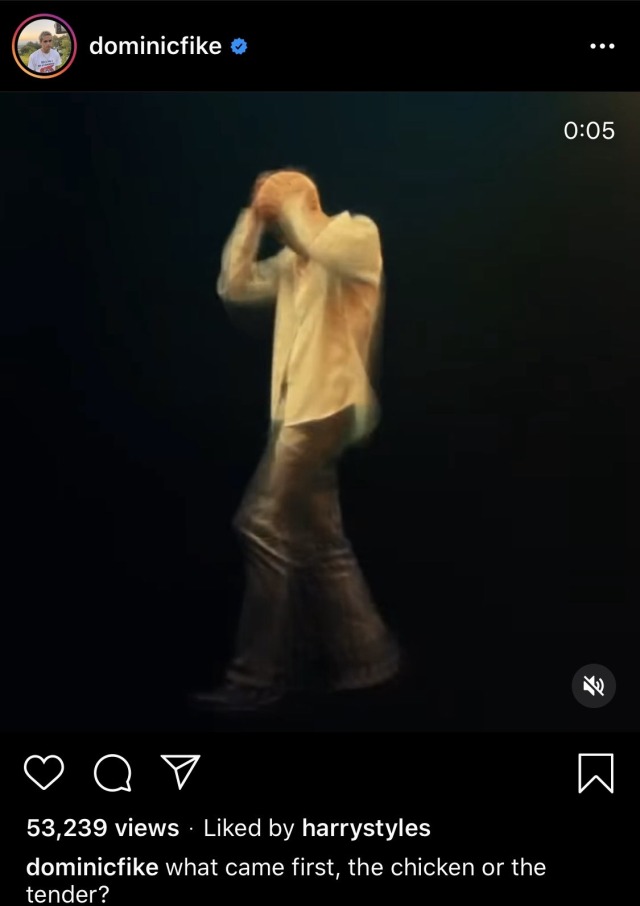Open dominicfike's profile picture
Image resolution: width=640 pixels, height=906 pixels.
click(x=45, y=46)
